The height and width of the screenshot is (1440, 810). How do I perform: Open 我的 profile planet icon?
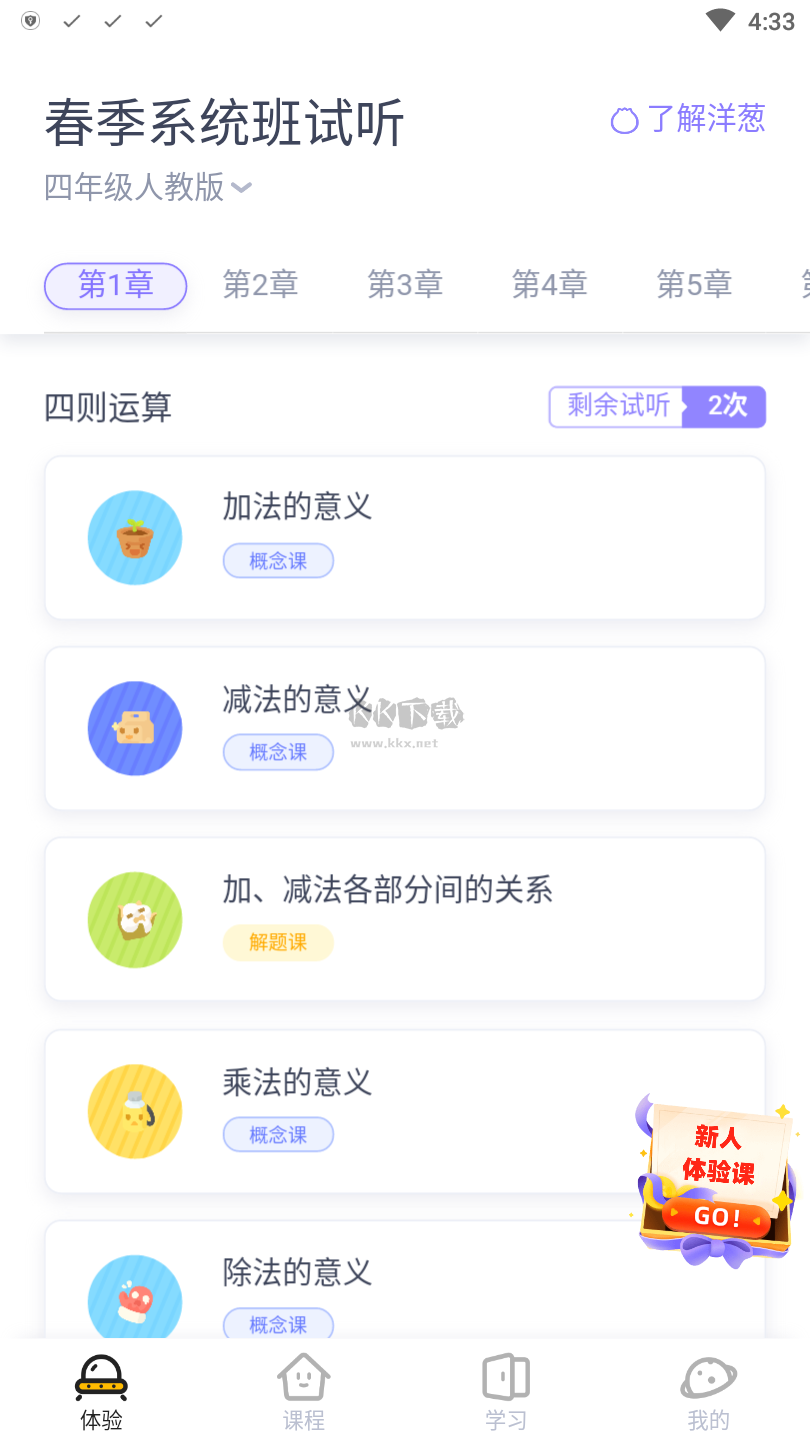coord(708,1378)
